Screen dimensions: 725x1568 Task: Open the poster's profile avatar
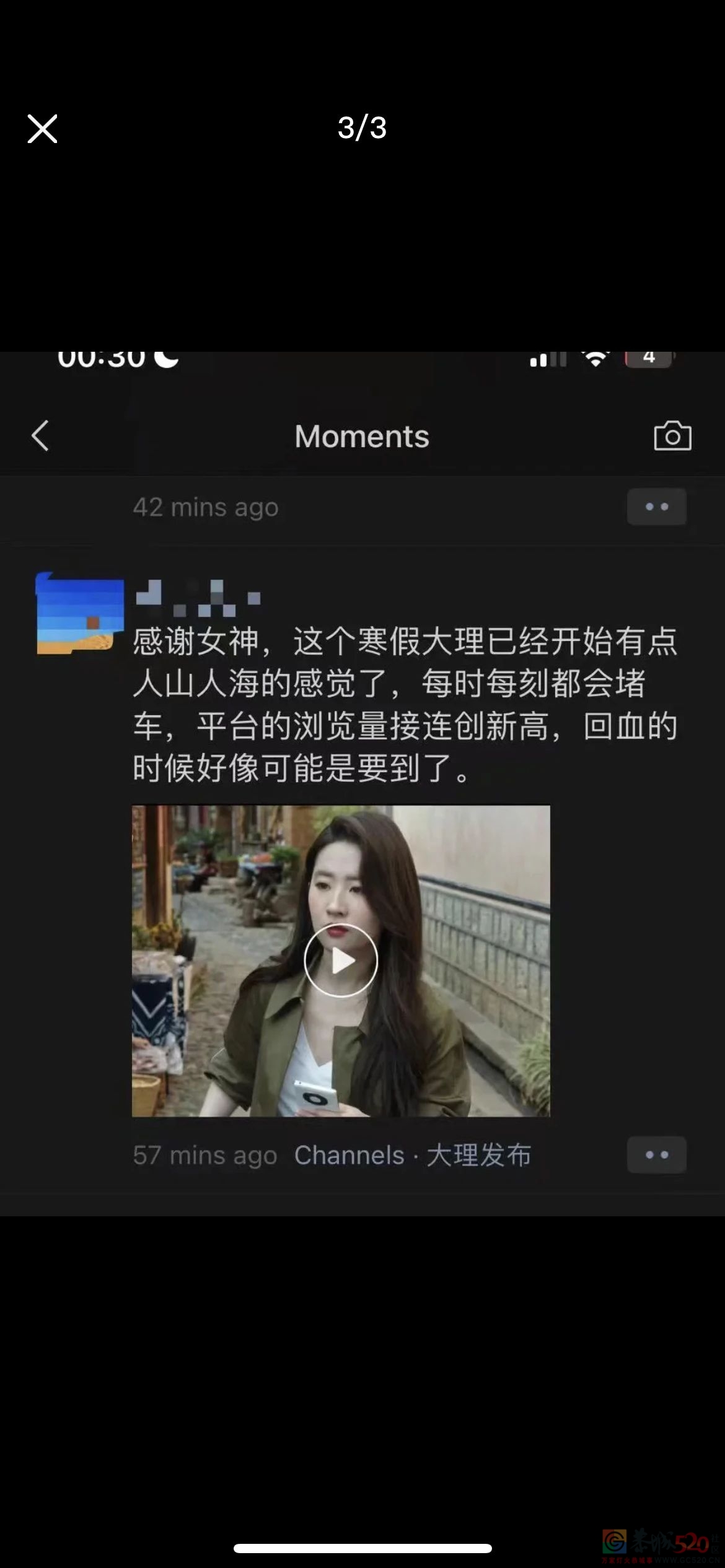[79, 613]
